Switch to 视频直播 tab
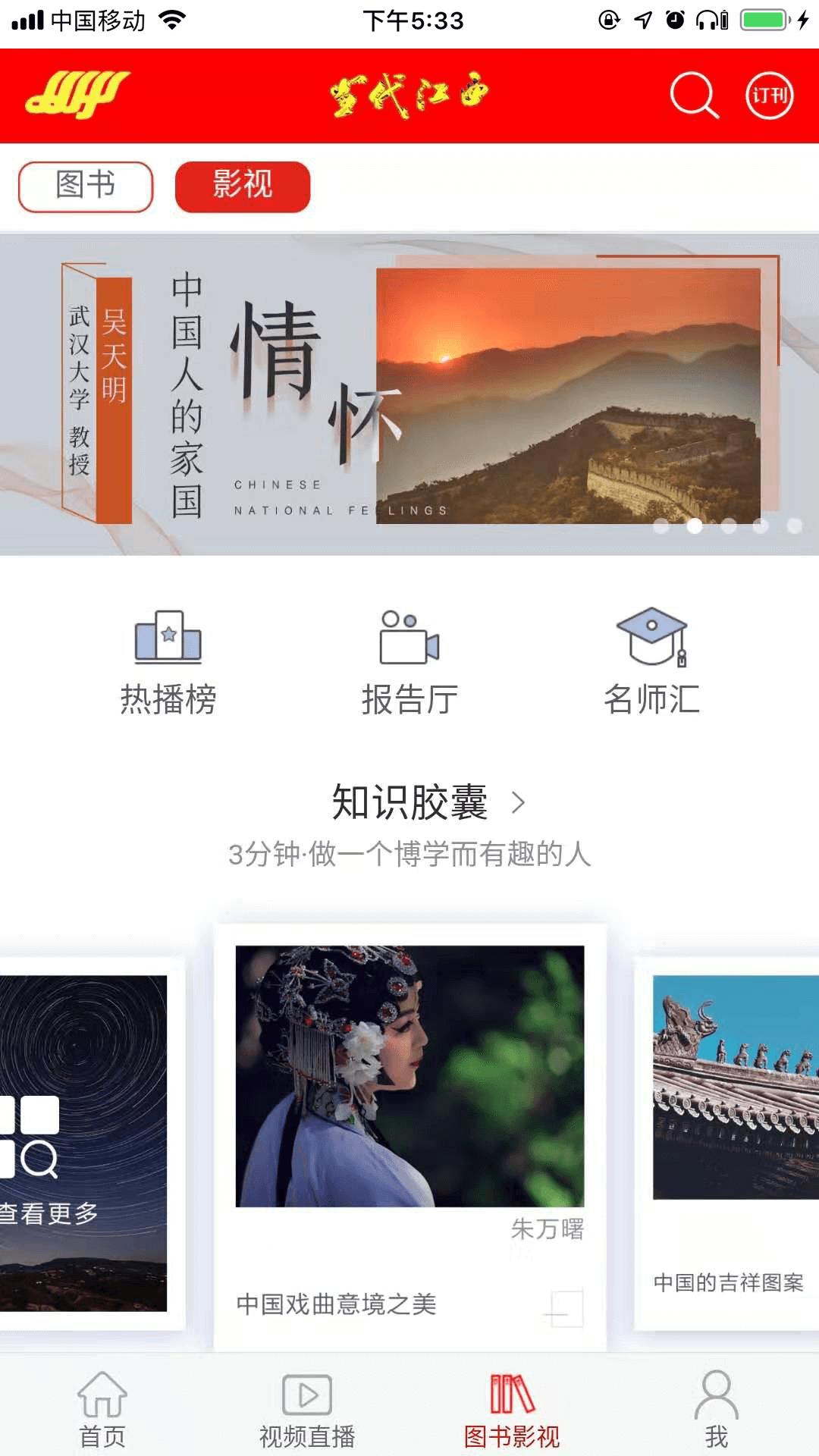This screenshot has height=1456, width=819. point(307,1410)
